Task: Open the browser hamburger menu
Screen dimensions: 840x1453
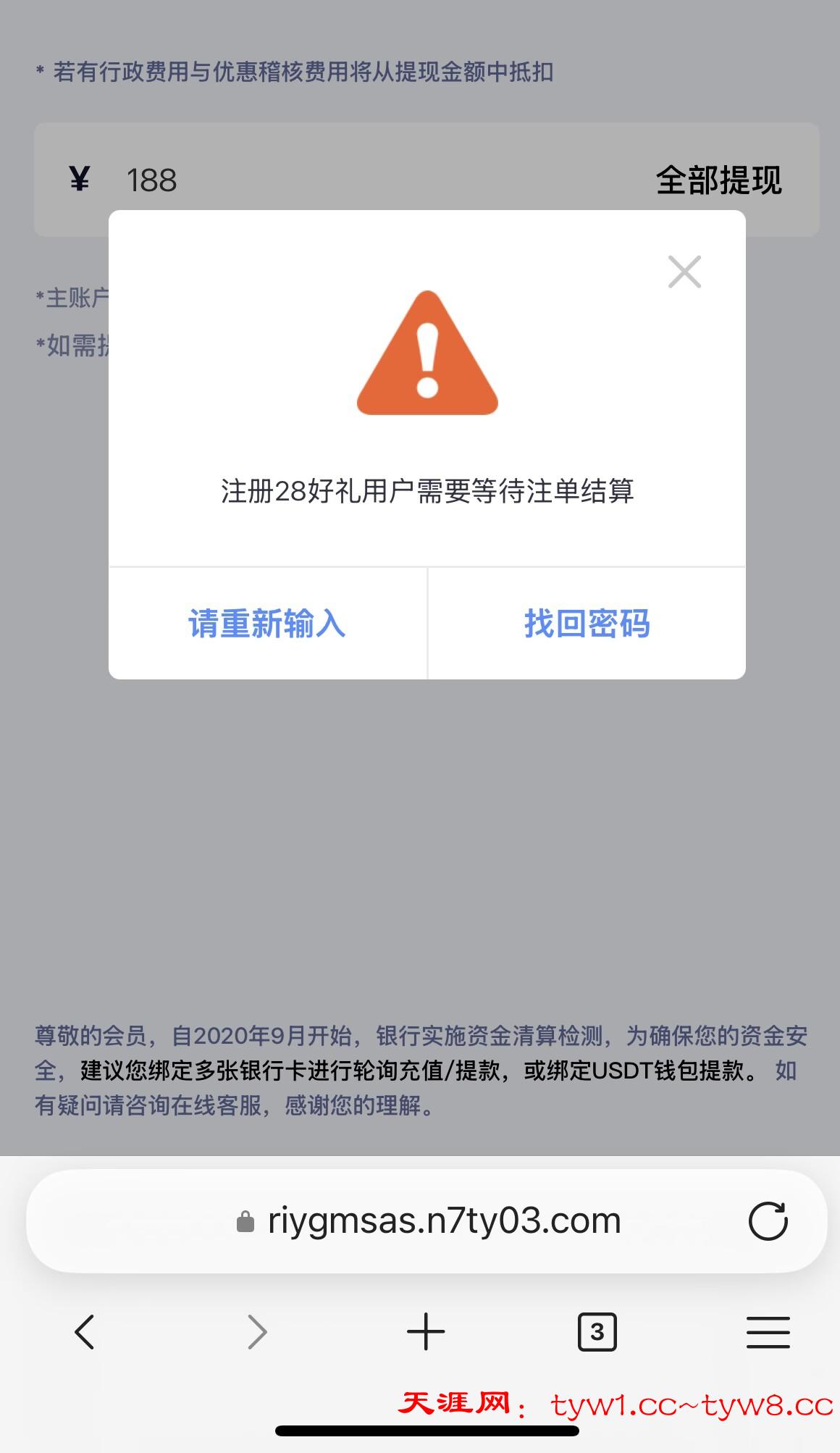Action: tap(768, 1331)
